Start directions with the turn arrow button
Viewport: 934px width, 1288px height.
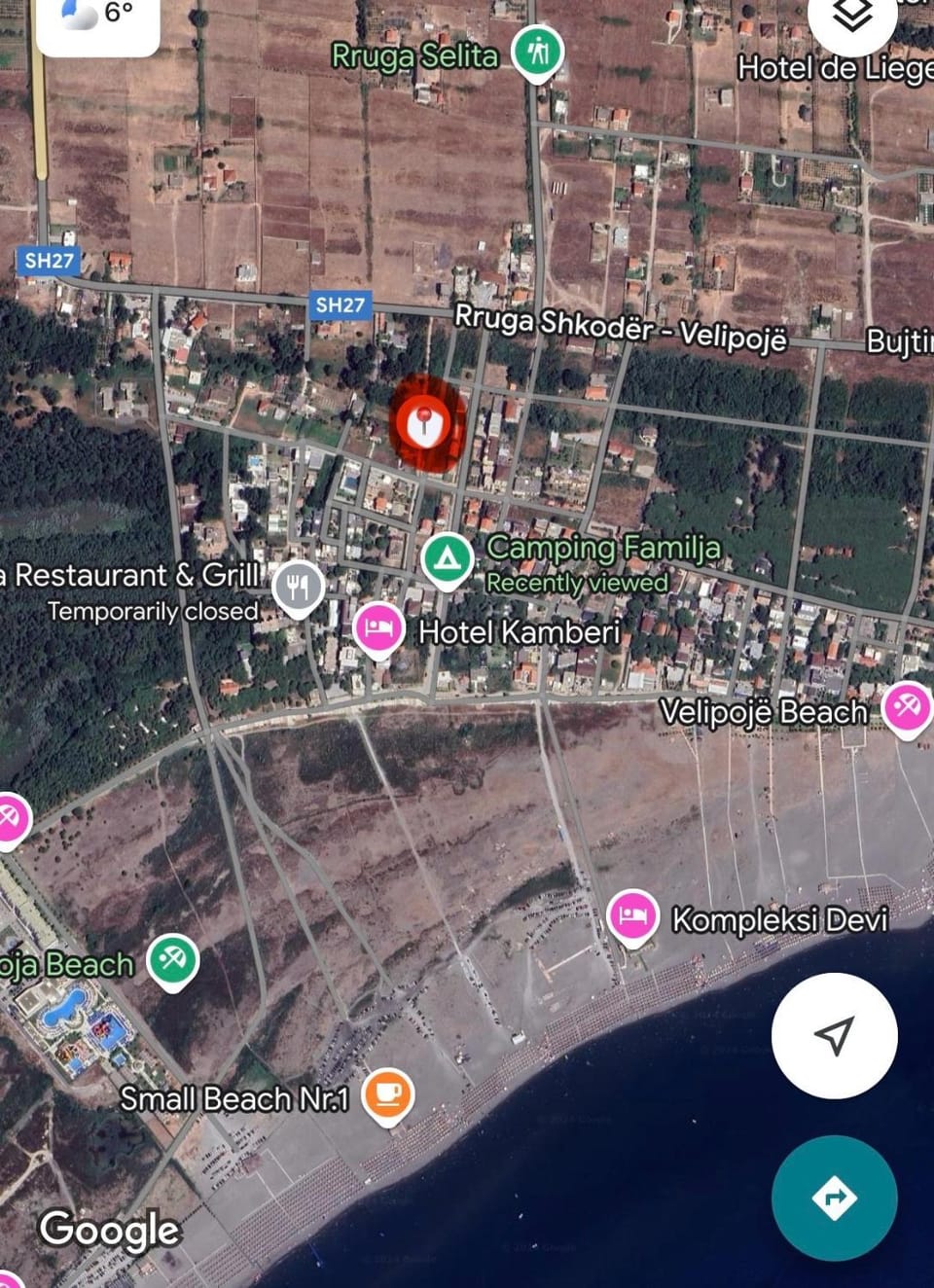point(834,1198)
